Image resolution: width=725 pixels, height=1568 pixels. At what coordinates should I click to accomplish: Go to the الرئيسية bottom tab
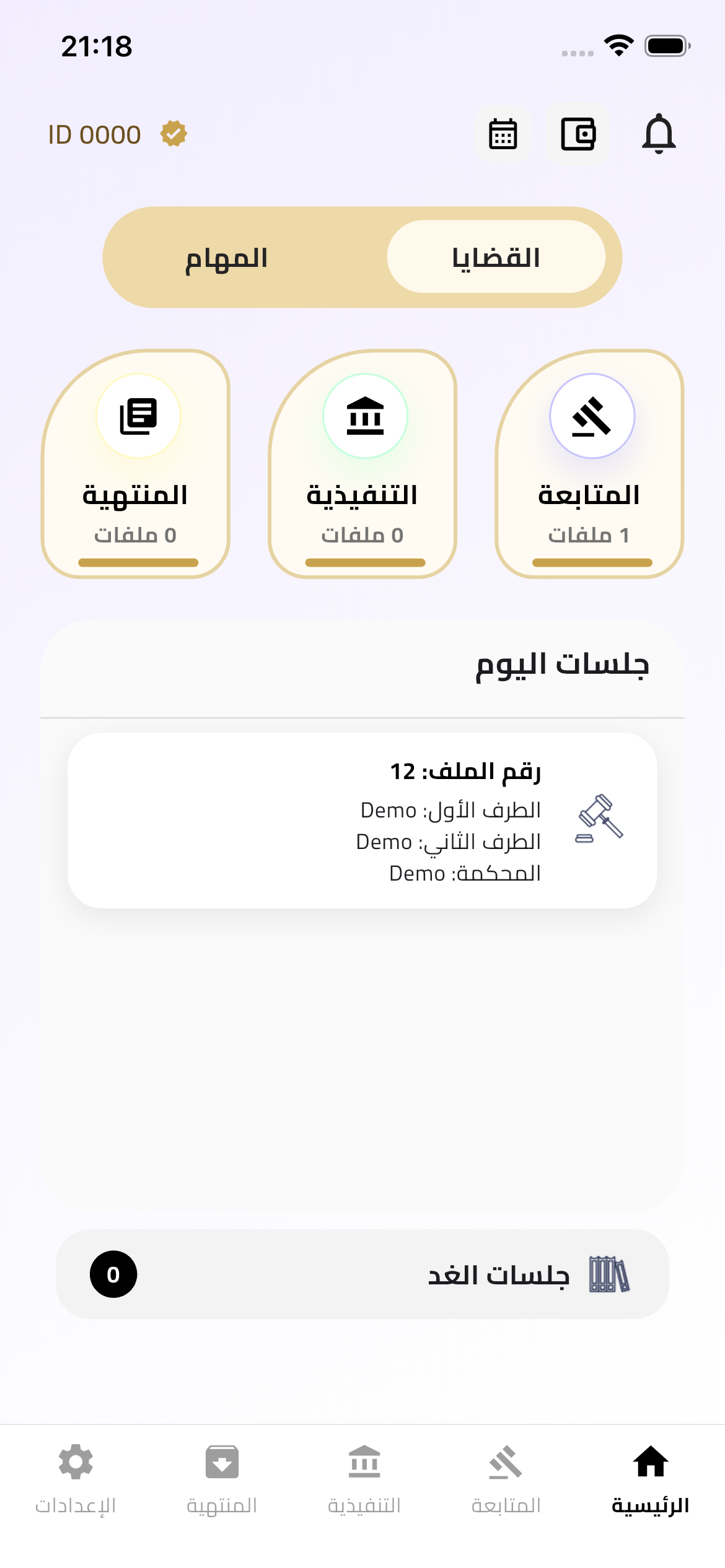651,1478
